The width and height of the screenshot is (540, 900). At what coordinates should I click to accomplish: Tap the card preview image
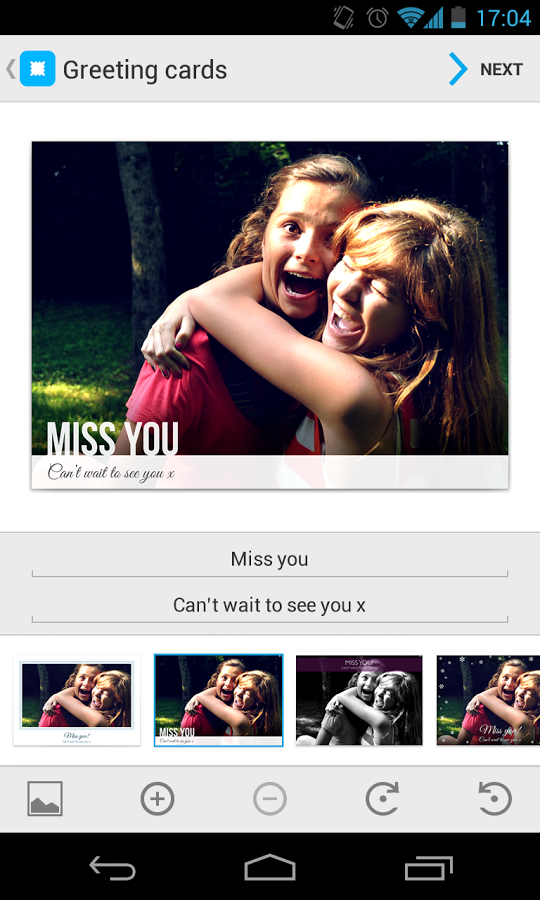coord(270,315)
